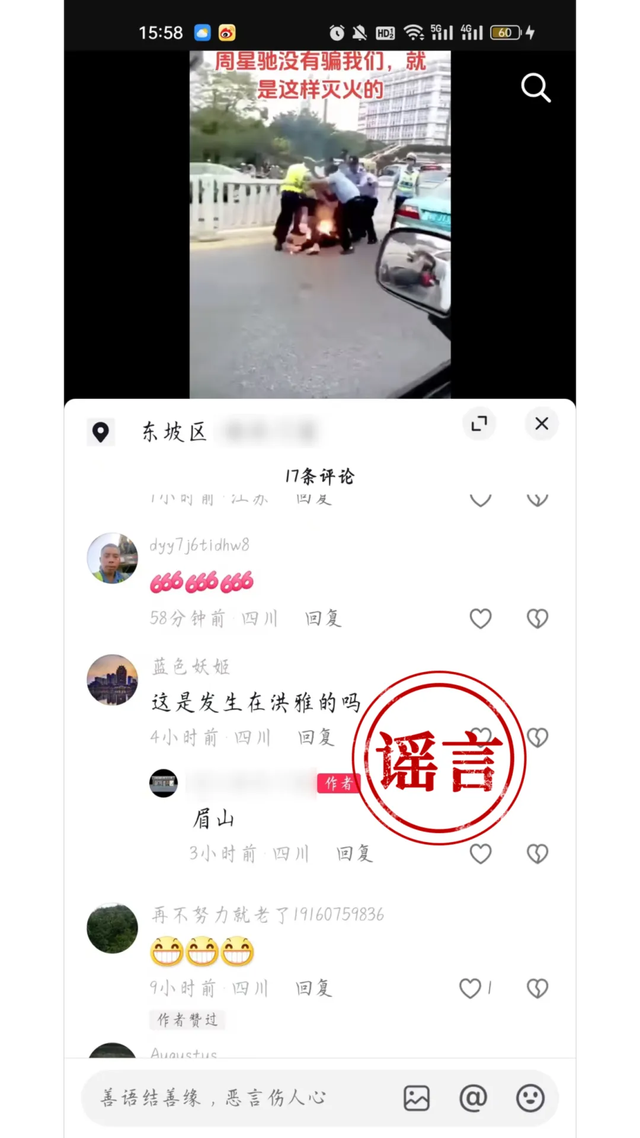
Task: Open the 东坡区 location tag
Action: coord(174,432)
